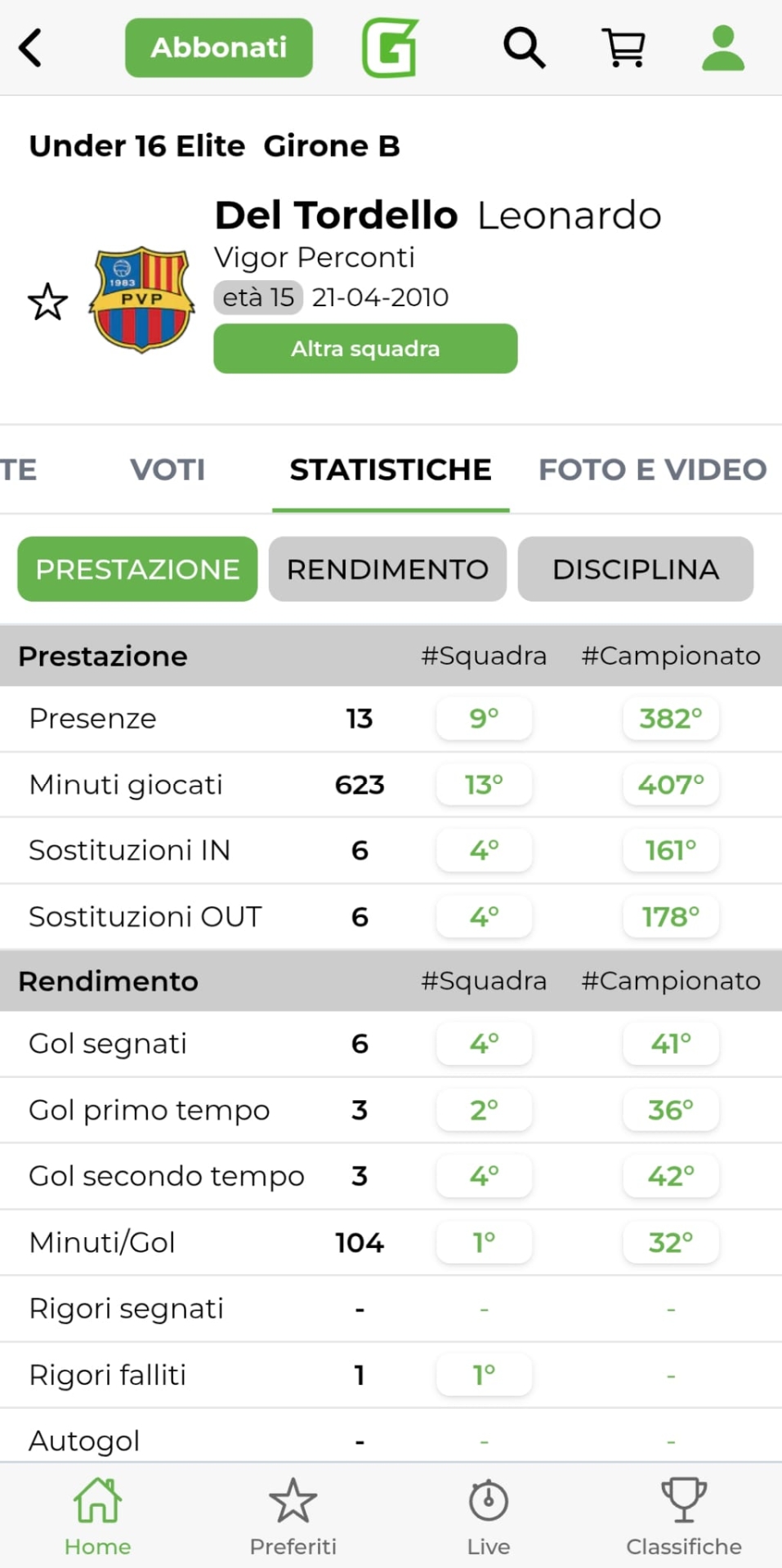Open Classifiche in bottom navigation

click(683, 1517)
